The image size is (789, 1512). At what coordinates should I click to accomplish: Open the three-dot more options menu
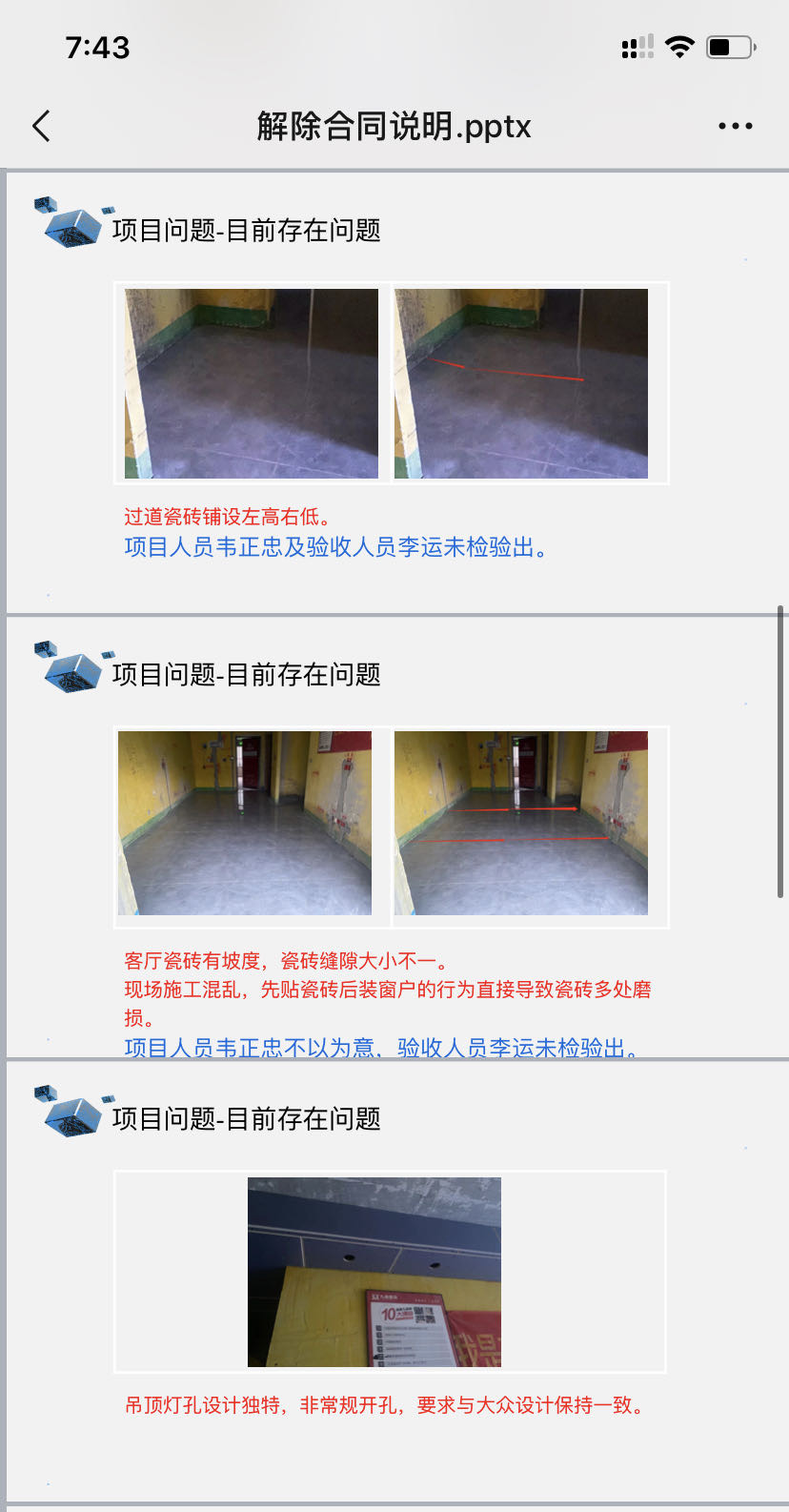point(735,126)
